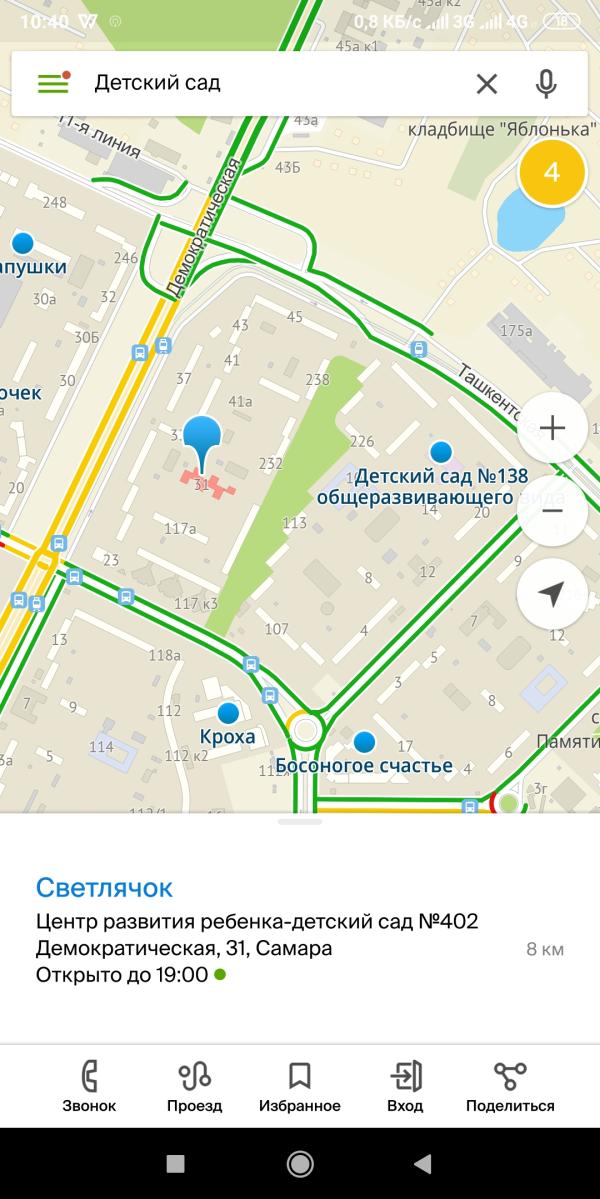The width and height of the screenshot is (600, 1199).
Task: Go back with the system back button
Action: pos(423,1164)
